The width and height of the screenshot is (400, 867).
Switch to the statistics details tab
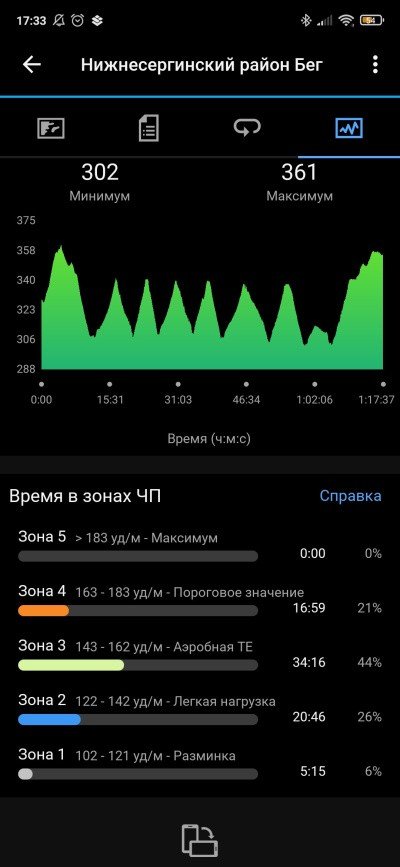pyautogui.click(x=148, y=128)
